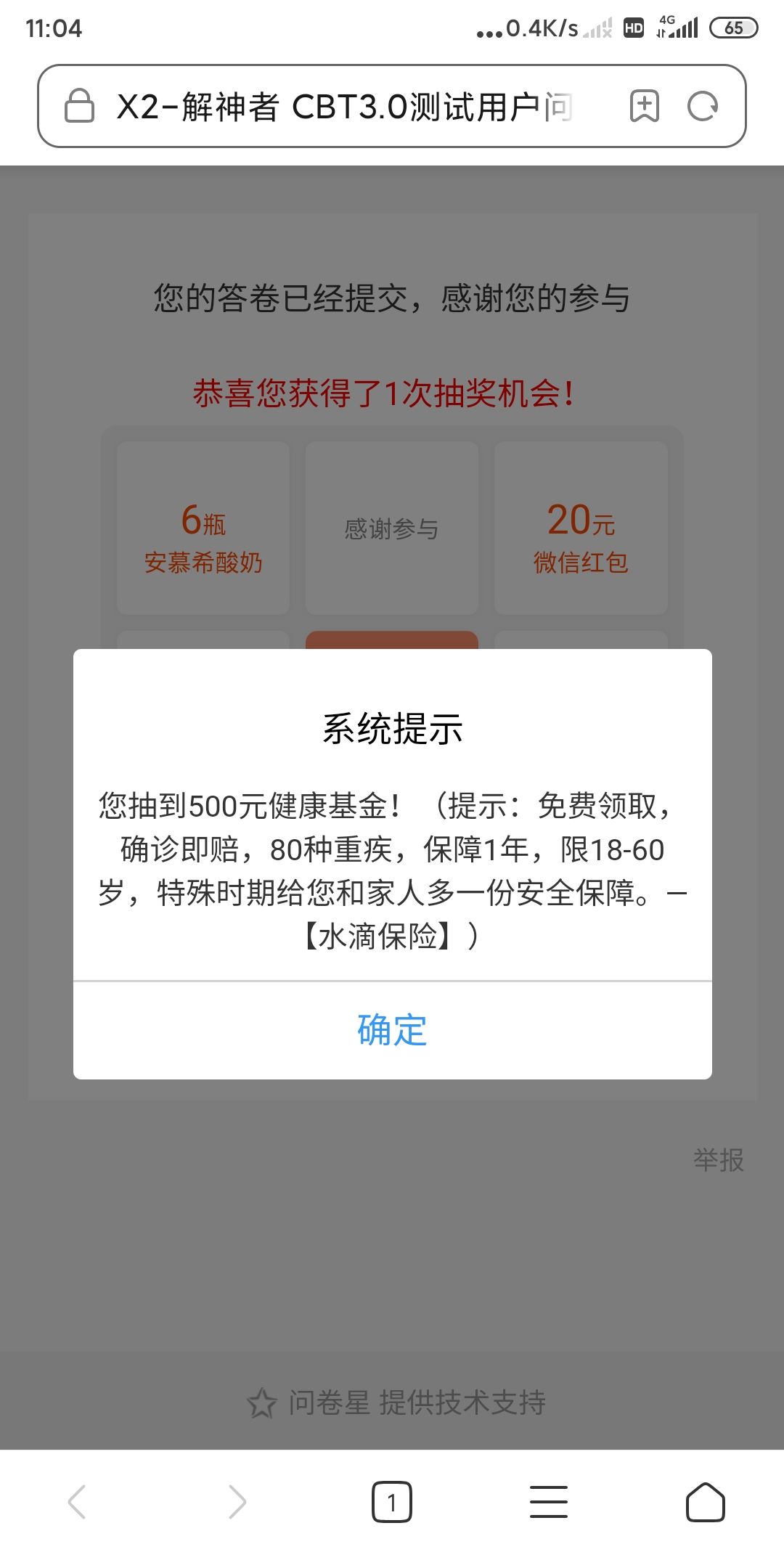Confirm the system prompt with 确定
This screenshot has height=1568, width=784.
click(392, 1030)
